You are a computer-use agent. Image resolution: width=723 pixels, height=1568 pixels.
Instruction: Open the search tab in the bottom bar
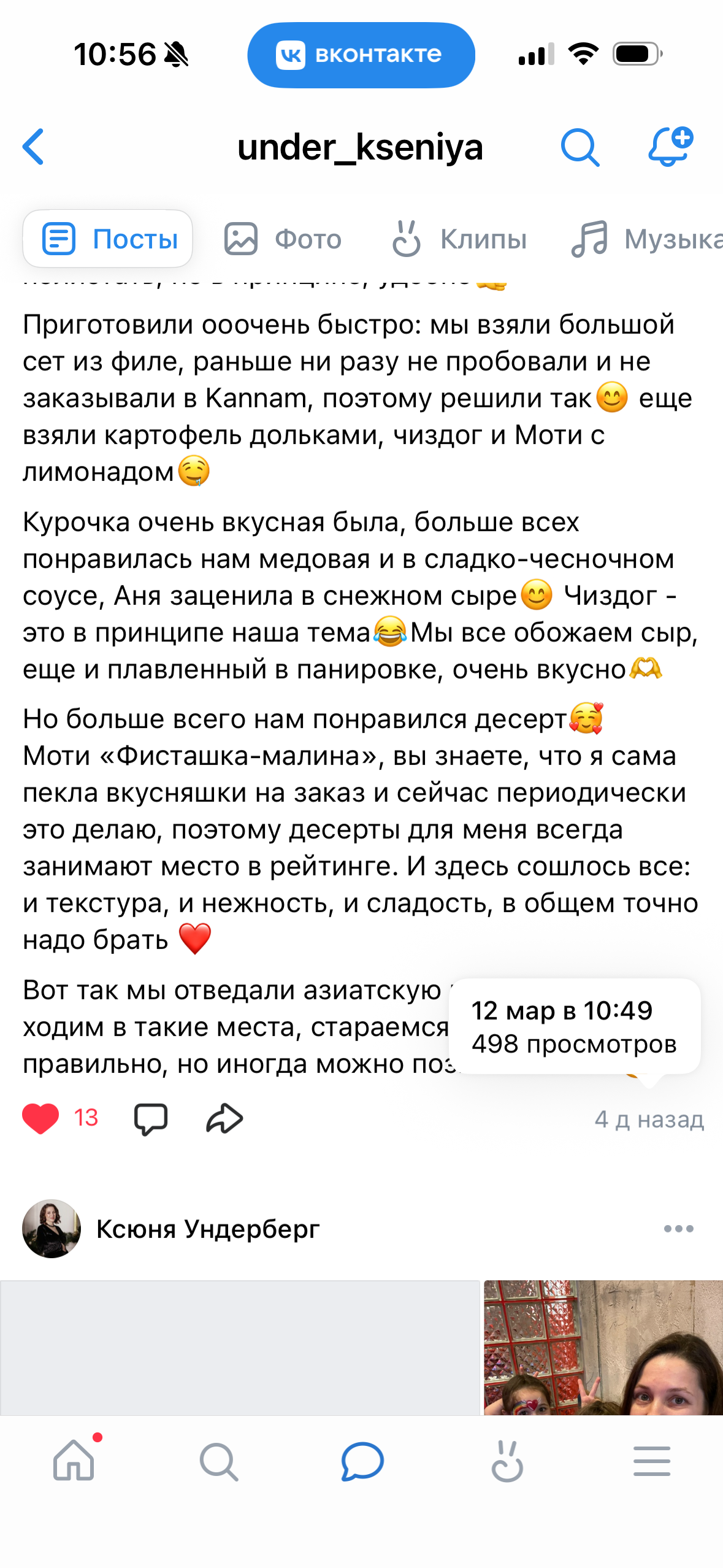click(218, 1461)
